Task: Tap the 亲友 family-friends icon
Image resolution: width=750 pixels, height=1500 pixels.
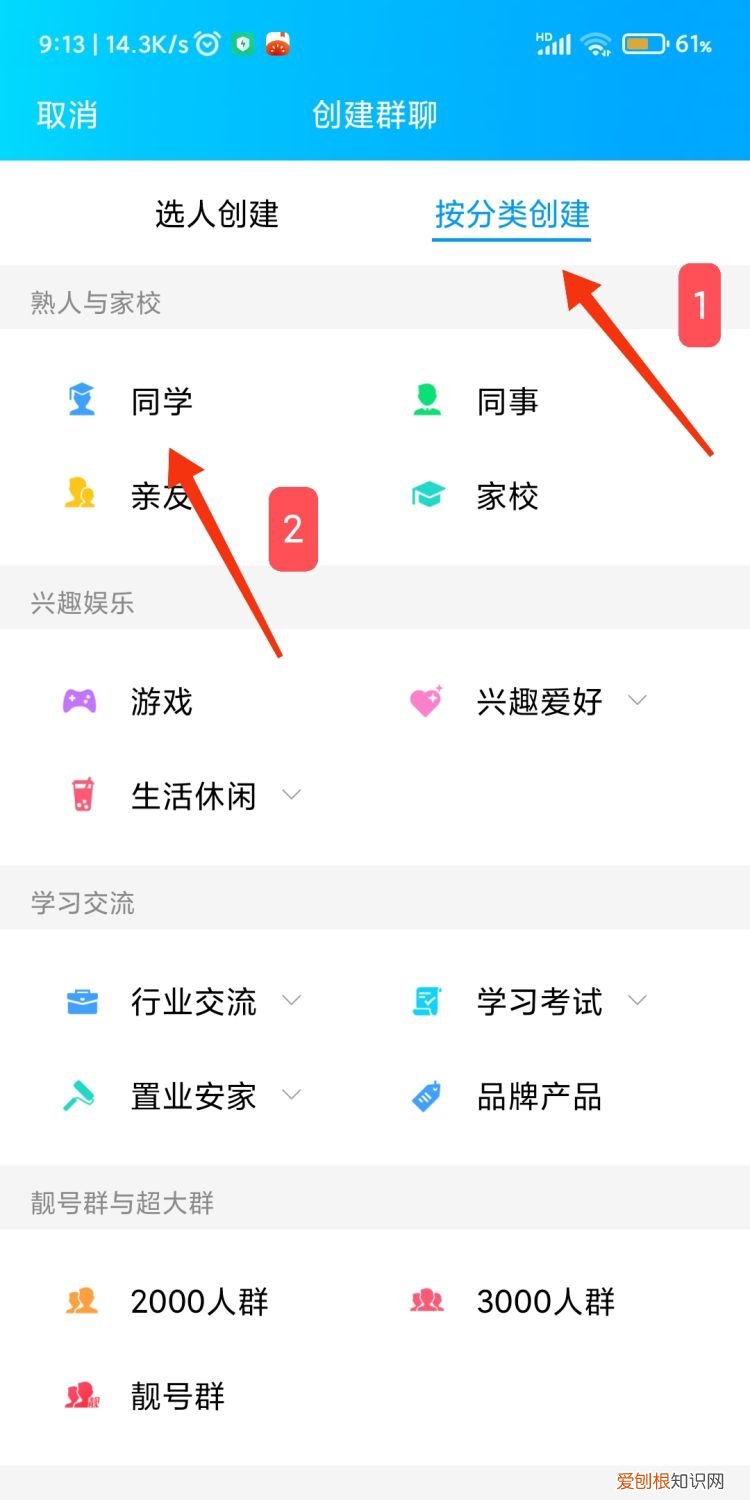Action: (x=80, y=495)
